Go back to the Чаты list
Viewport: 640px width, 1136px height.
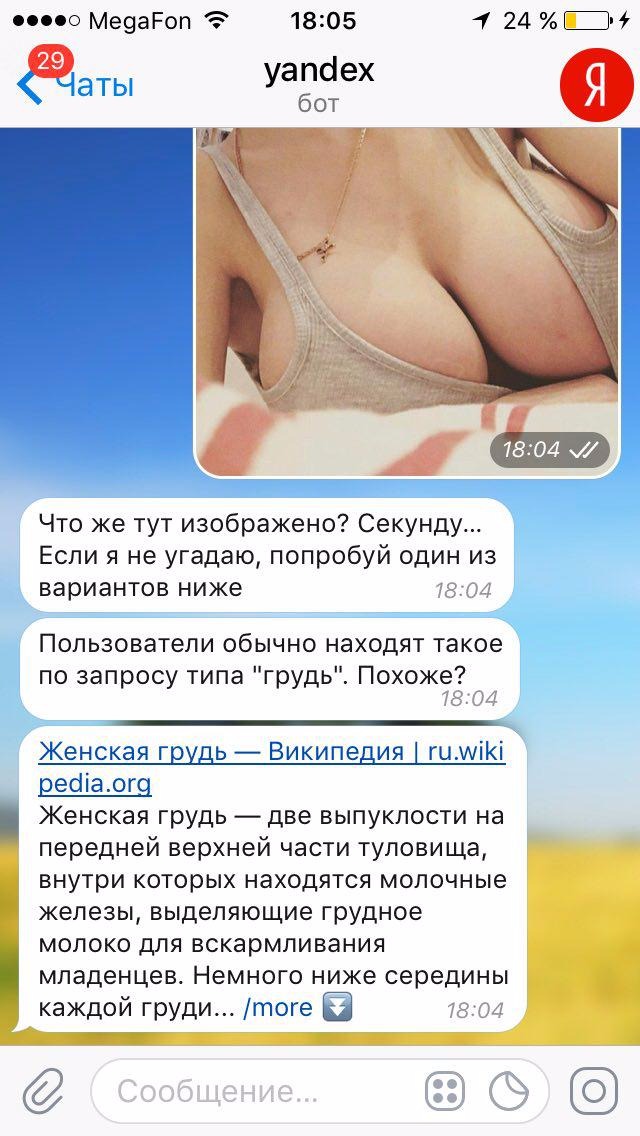75,85
